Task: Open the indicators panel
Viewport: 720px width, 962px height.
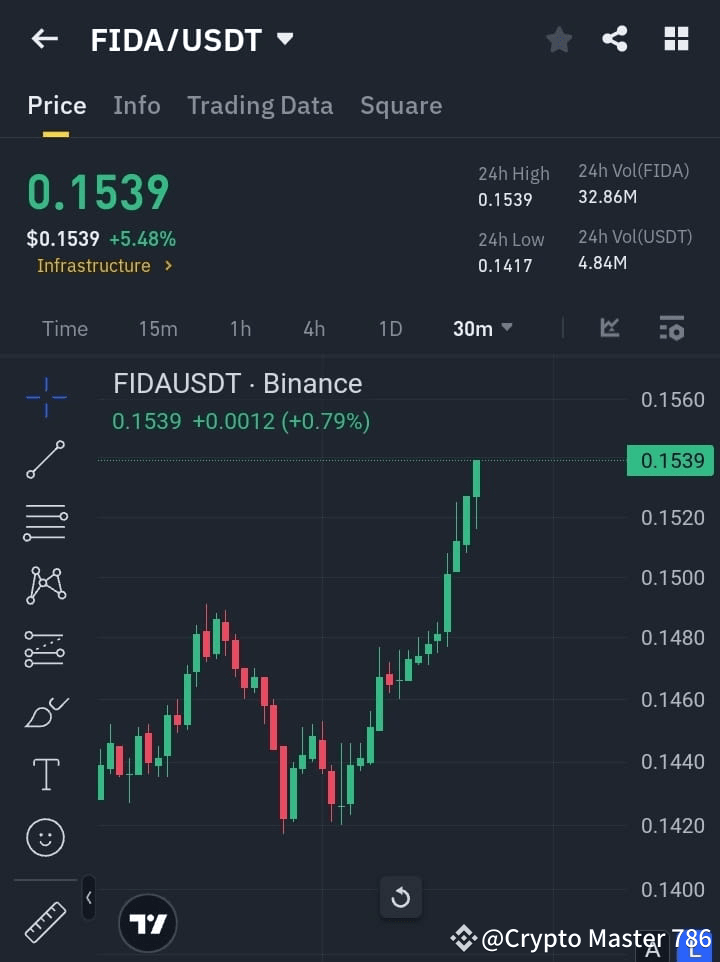Action: 609,327
